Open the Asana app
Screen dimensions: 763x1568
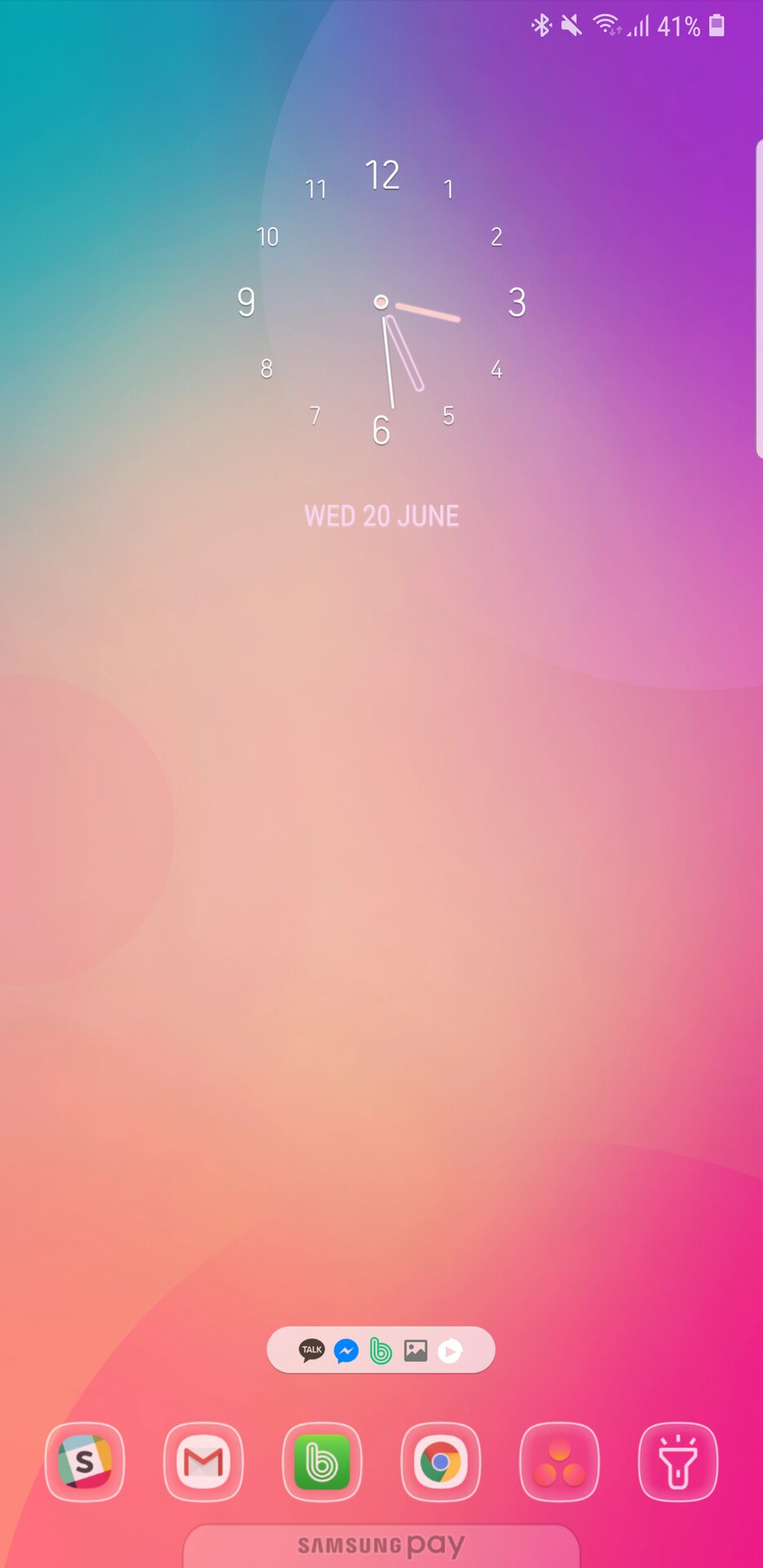560,1462
